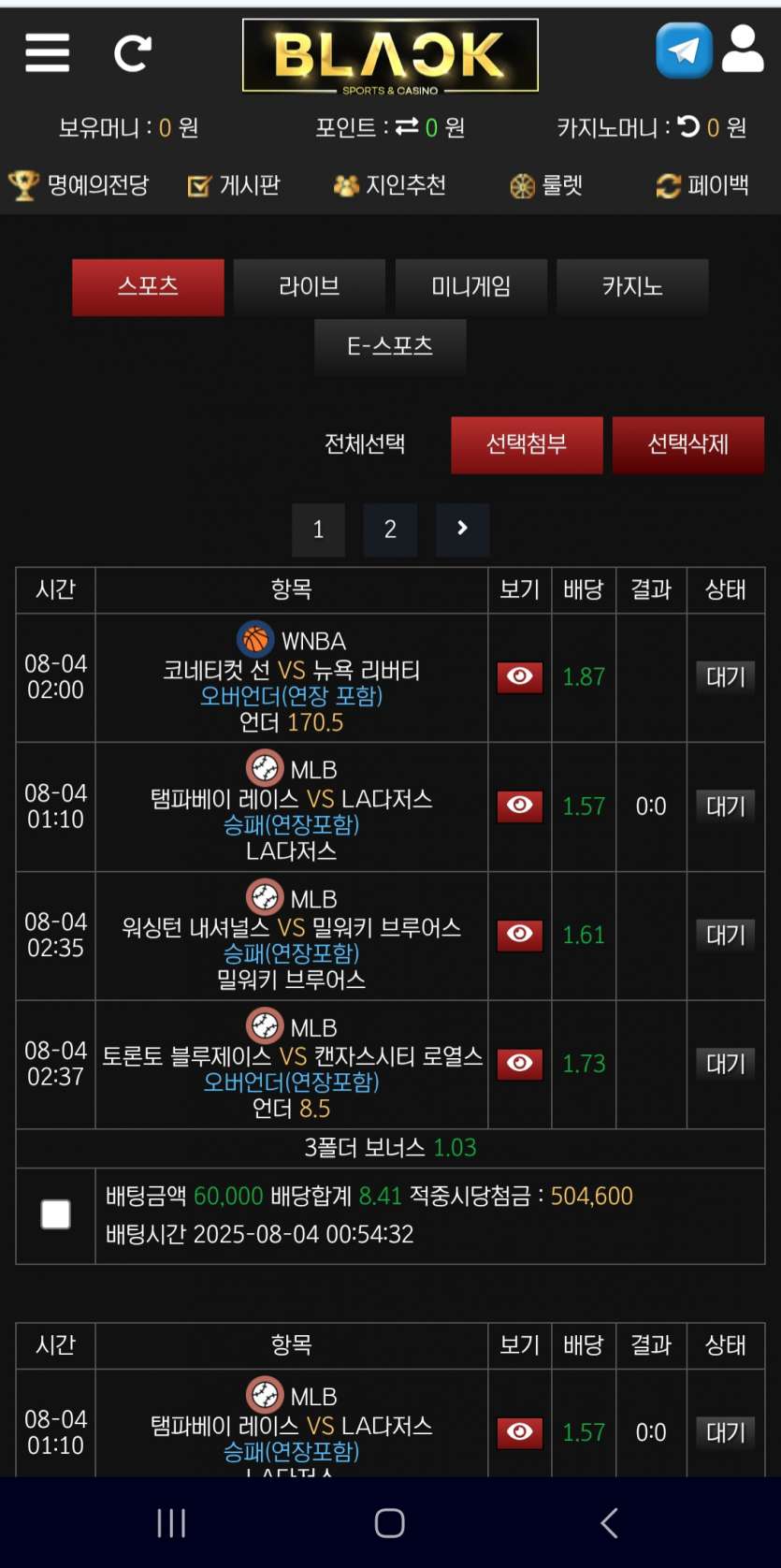Switch to the 라이브 tab
The width and height of the screenshot is (781, 1568).
[310, 287]
